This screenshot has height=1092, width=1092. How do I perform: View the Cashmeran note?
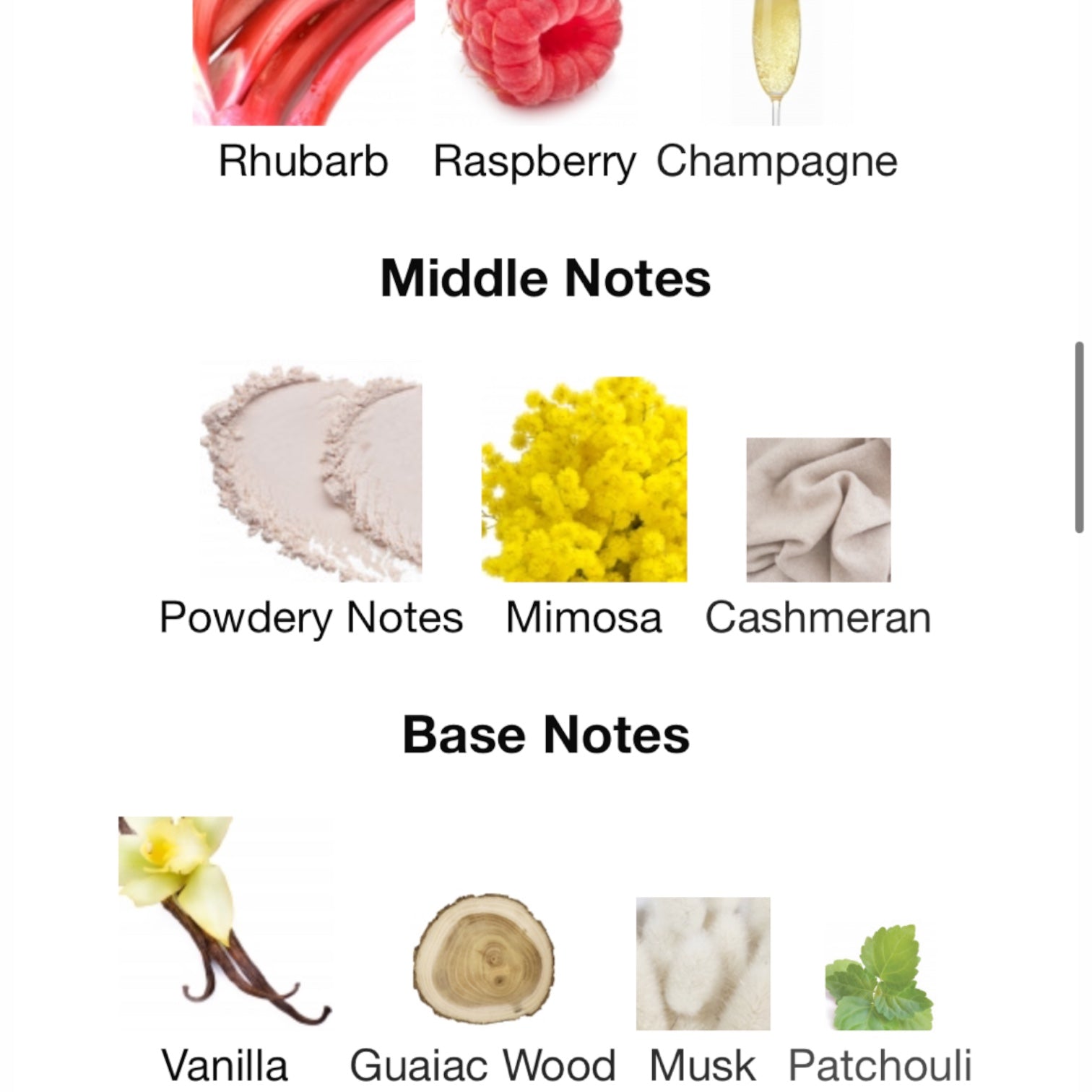[x=818, y=510]
